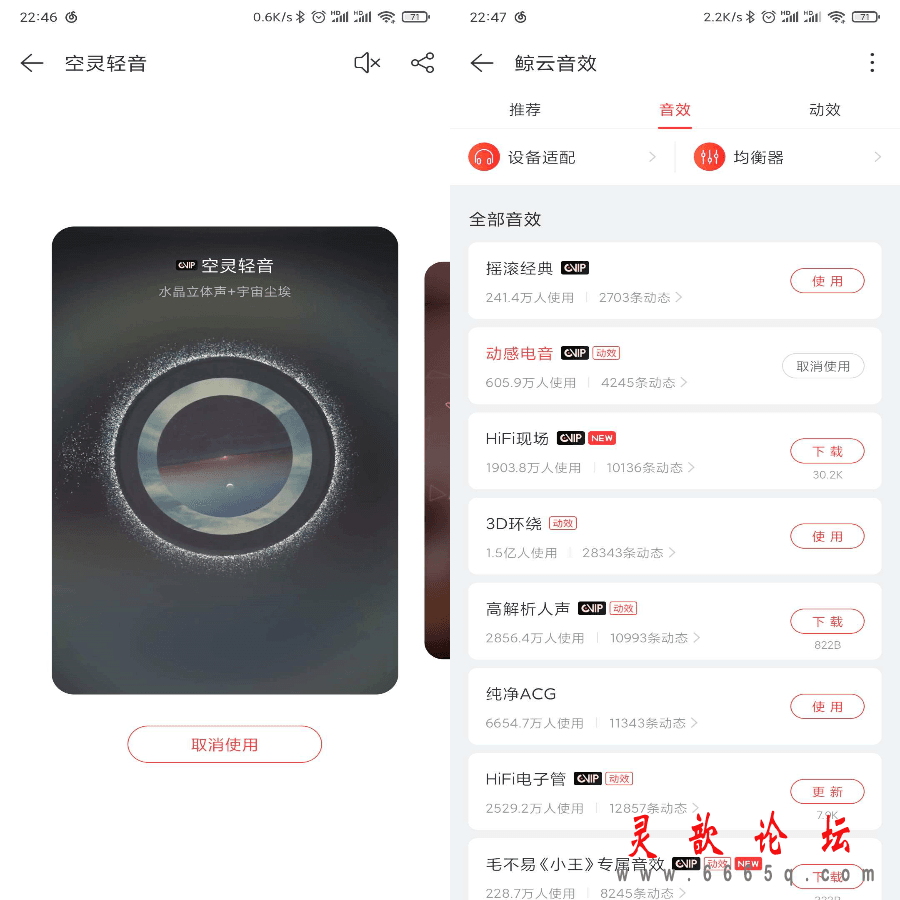Update the HiFi电子管 effect

point(827,791)
